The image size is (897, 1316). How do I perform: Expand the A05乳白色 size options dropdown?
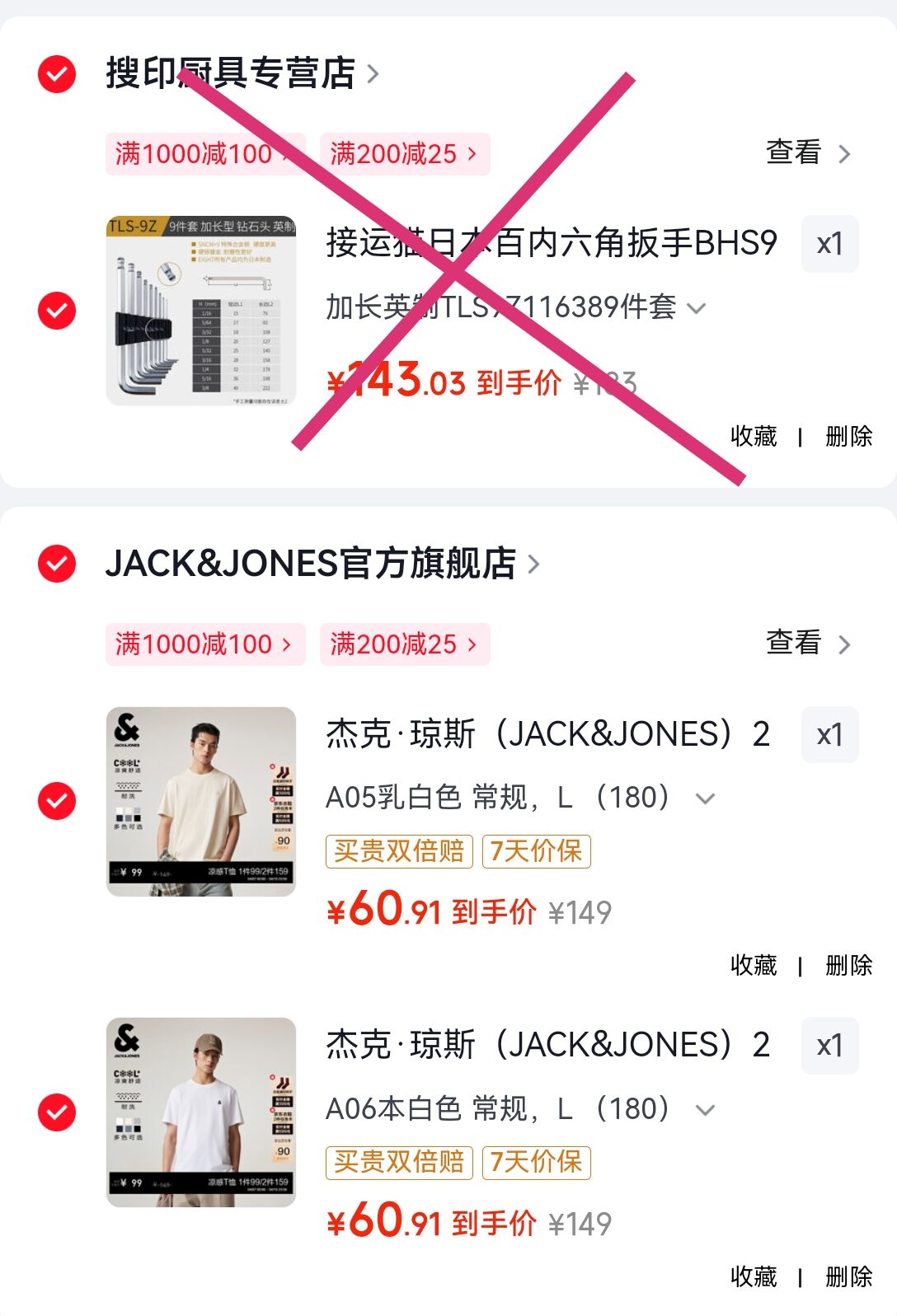(x=519, y=798)
